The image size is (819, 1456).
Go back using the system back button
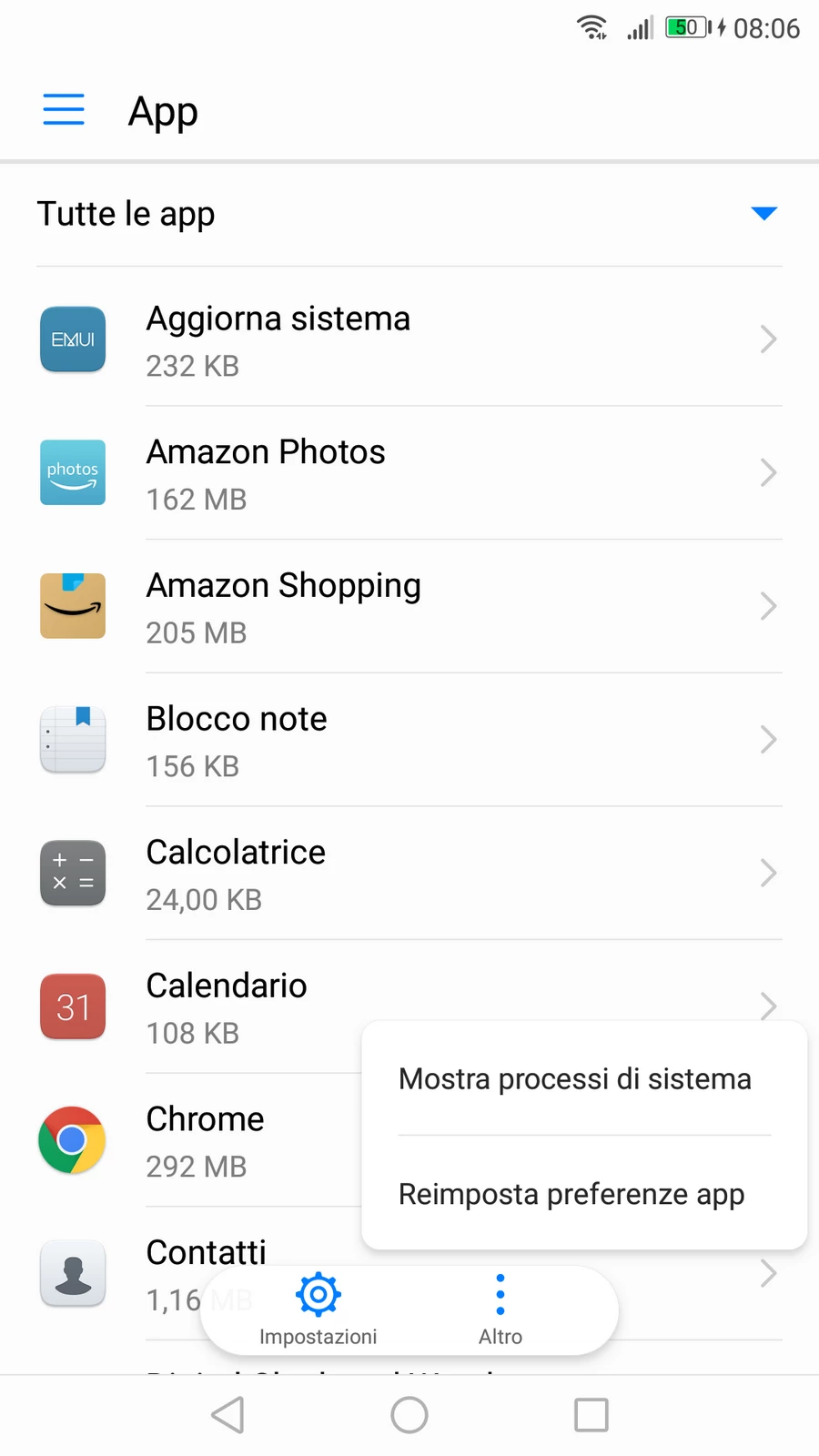[x=227, y=1415]
